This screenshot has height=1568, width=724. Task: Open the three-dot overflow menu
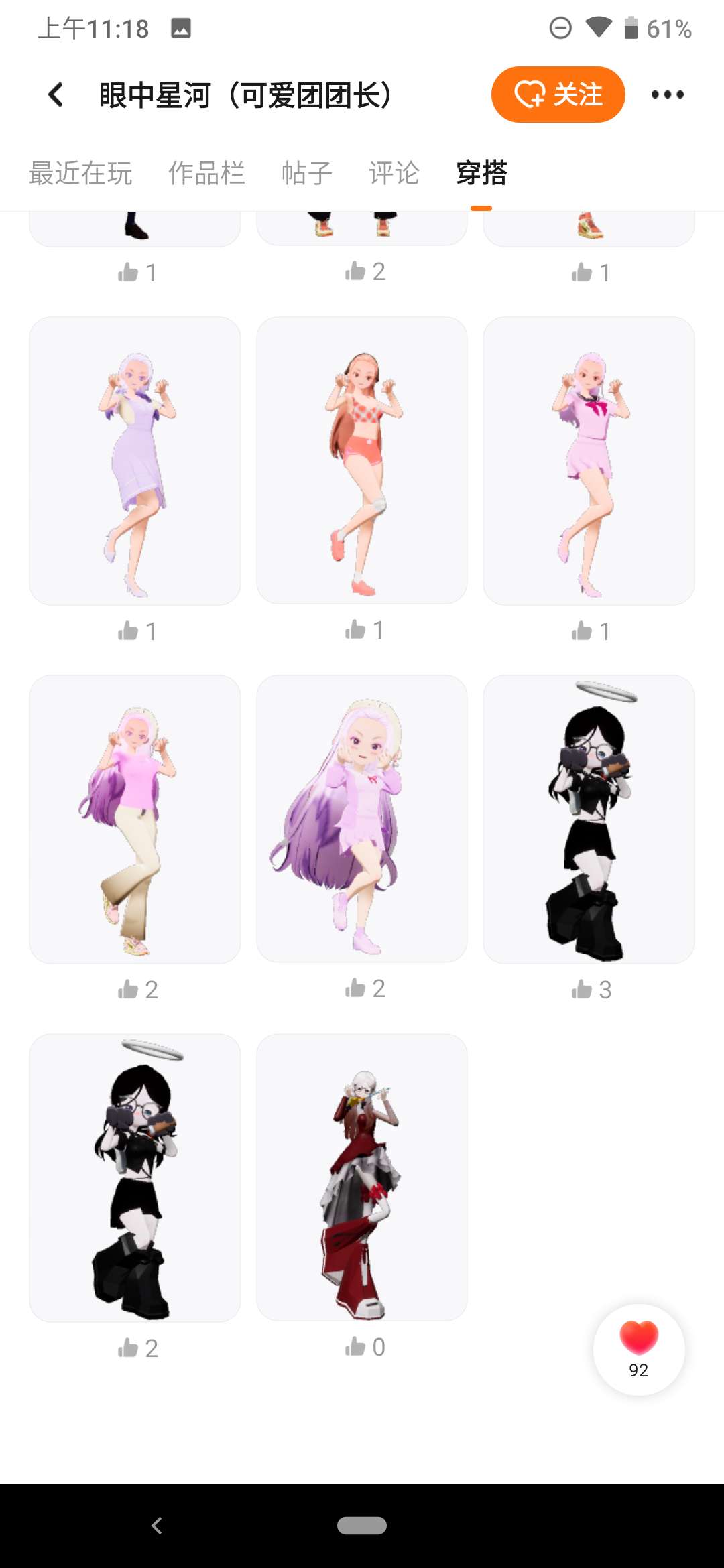pyautogui.click(x=667, y=94)
